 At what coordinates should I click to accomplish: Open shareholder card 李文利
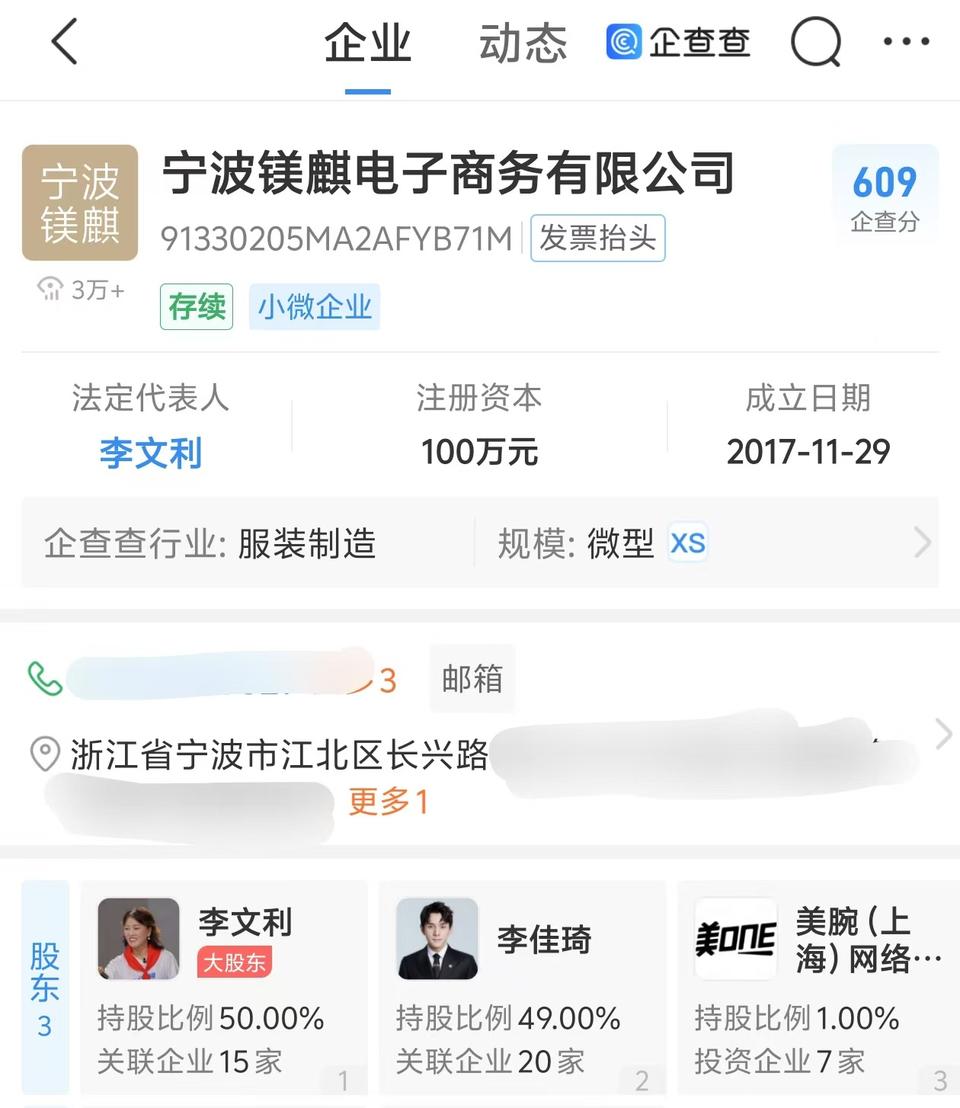point(224,987)
